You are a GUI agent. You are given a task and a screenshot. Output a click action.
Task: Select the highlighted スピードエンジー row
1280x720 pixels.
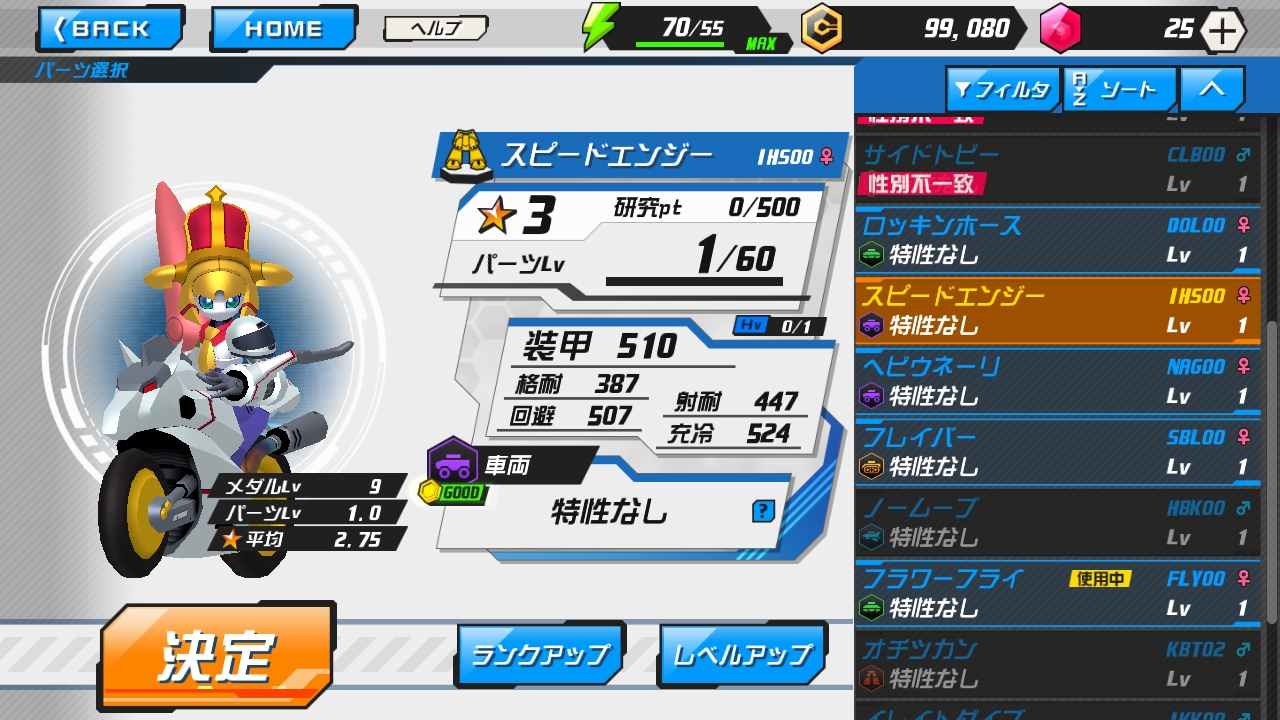click(x=1055, y=311)
